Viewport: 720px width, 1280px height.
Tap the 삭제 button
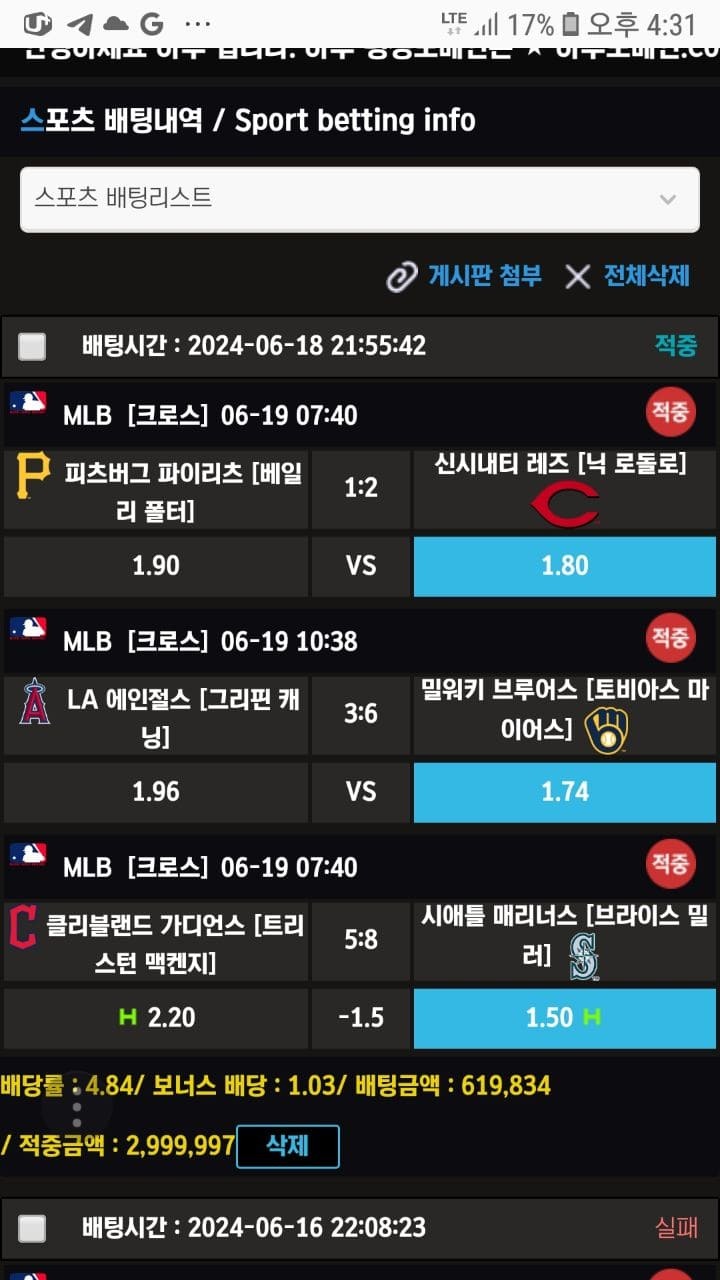coord(287,1146)
